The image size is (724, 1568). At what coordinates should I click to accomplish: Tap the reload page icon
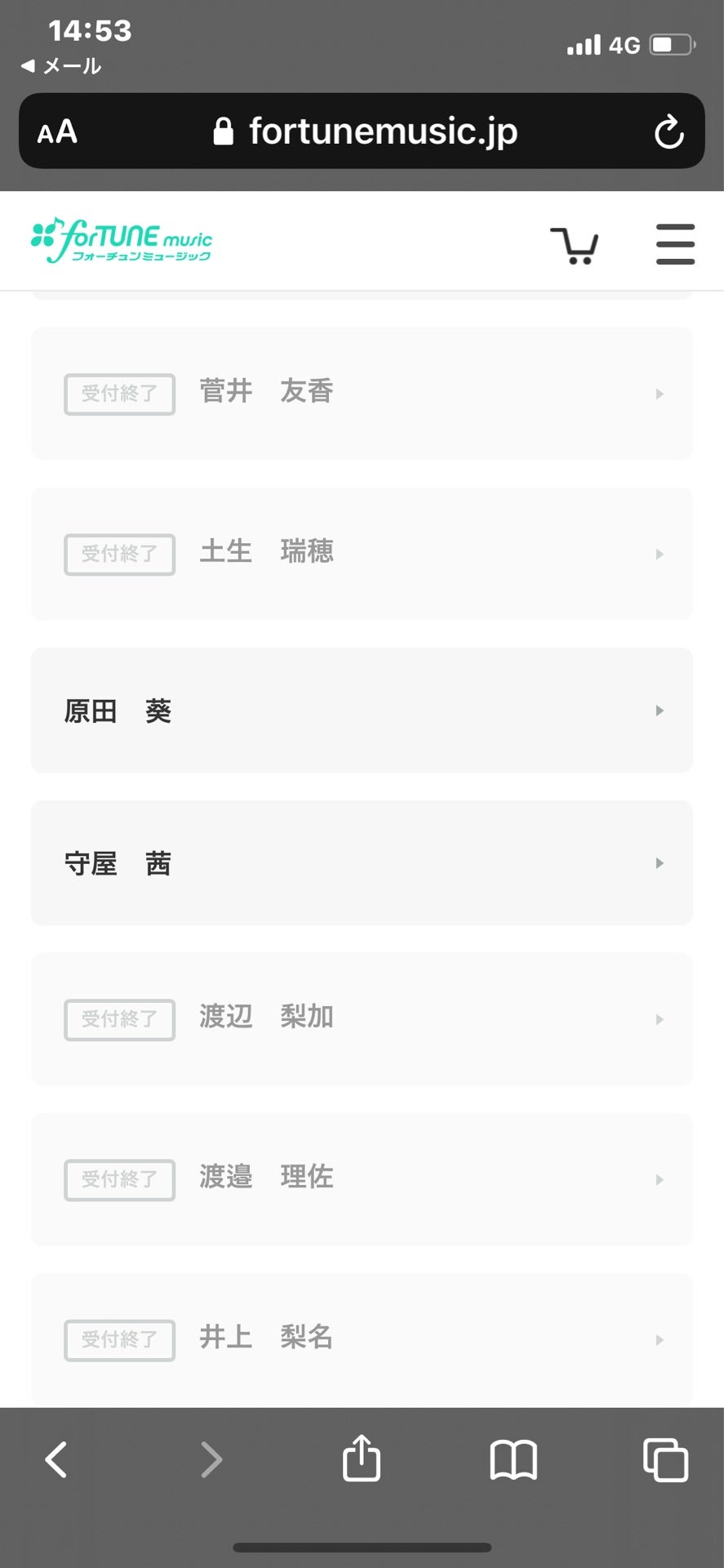click(x=668, y=131)
